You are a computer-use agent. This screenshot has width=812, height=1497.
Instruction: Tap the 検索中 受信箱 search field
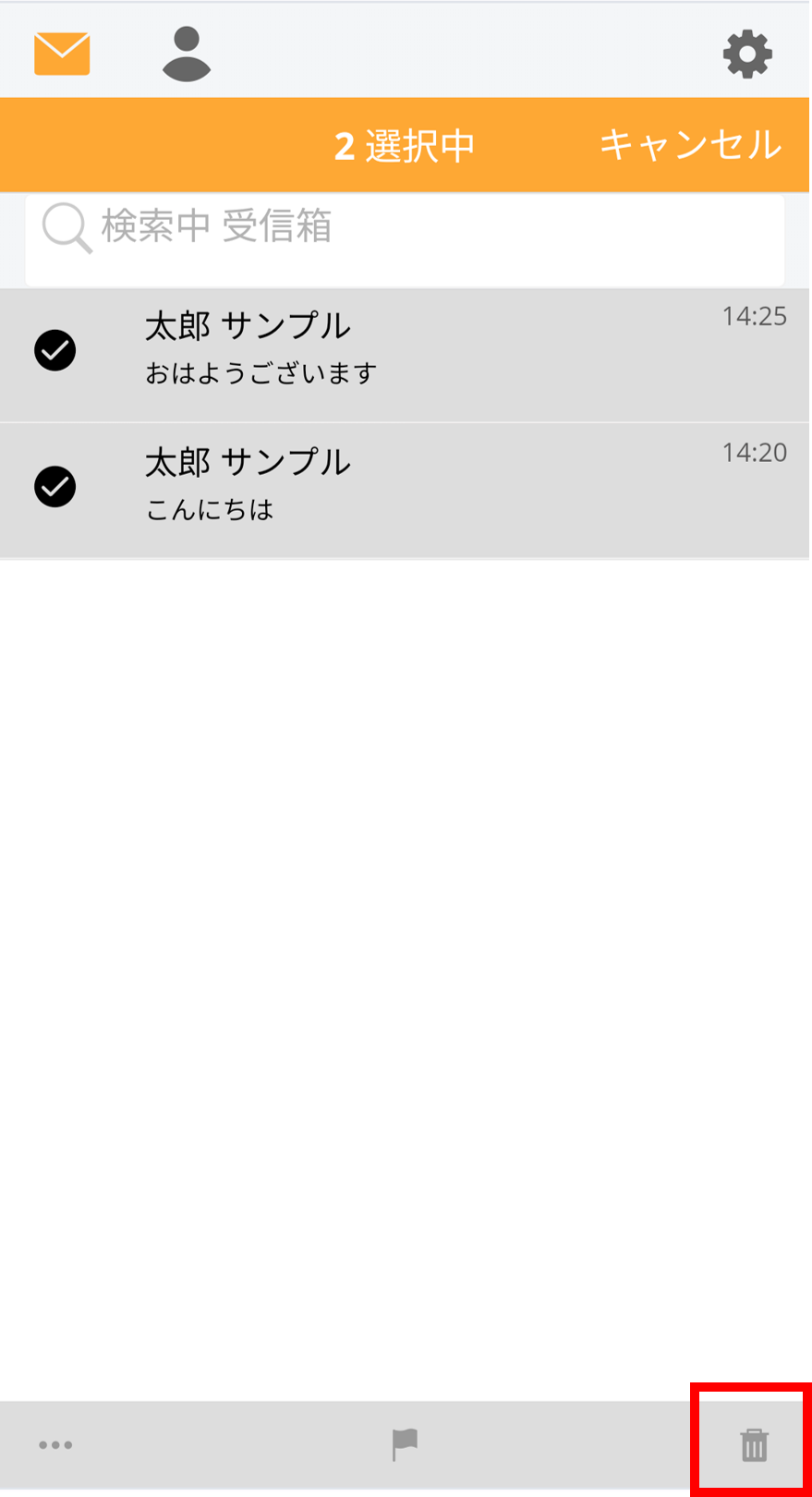click(x=405, y=239)
